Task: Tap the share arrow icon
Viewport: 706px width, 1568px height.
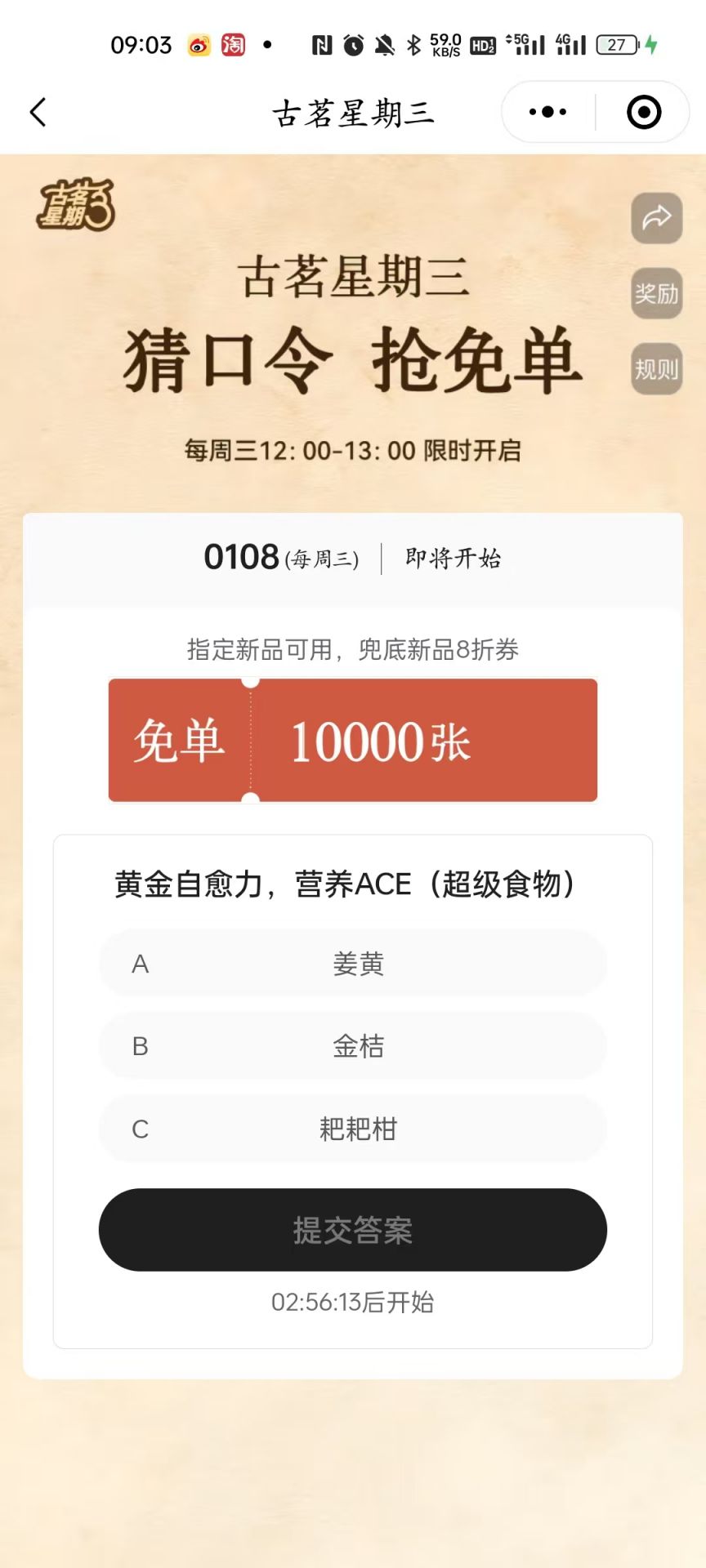Action: click(655, 218)
